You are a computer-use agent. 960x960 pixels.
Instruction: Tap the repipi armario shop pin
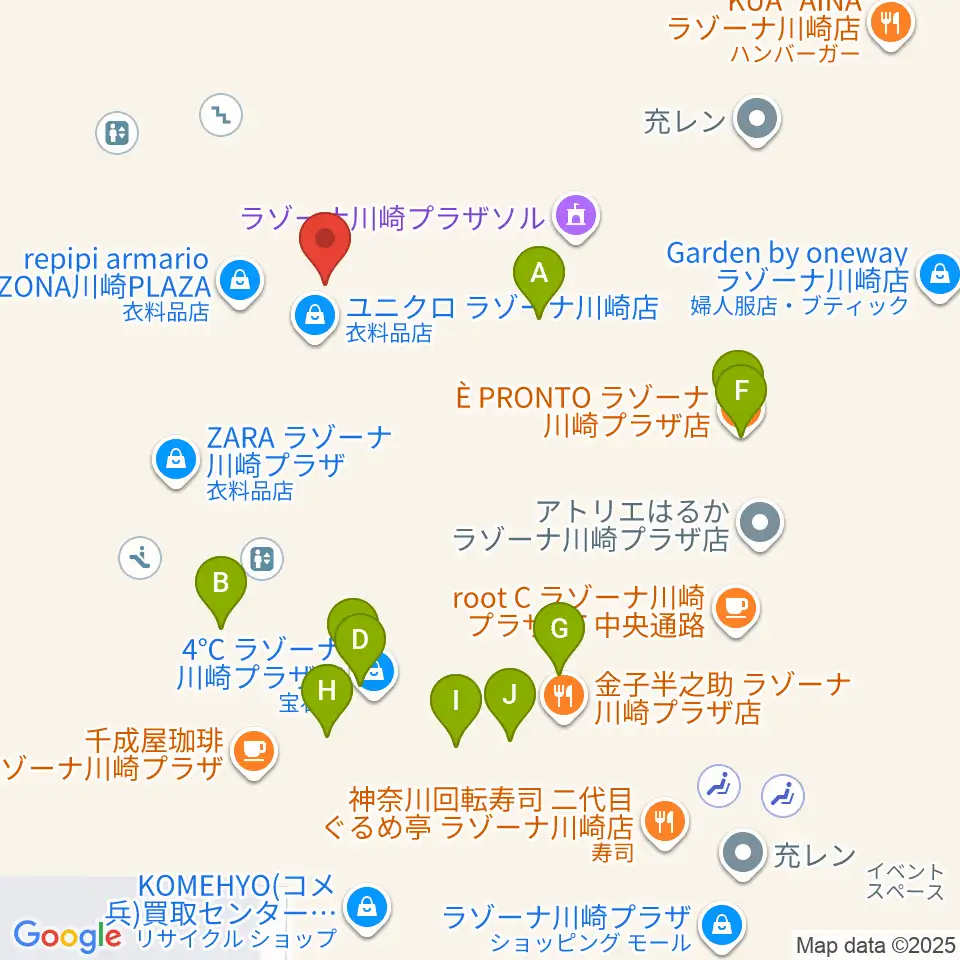pyautogui.click(x=240, y=283)
